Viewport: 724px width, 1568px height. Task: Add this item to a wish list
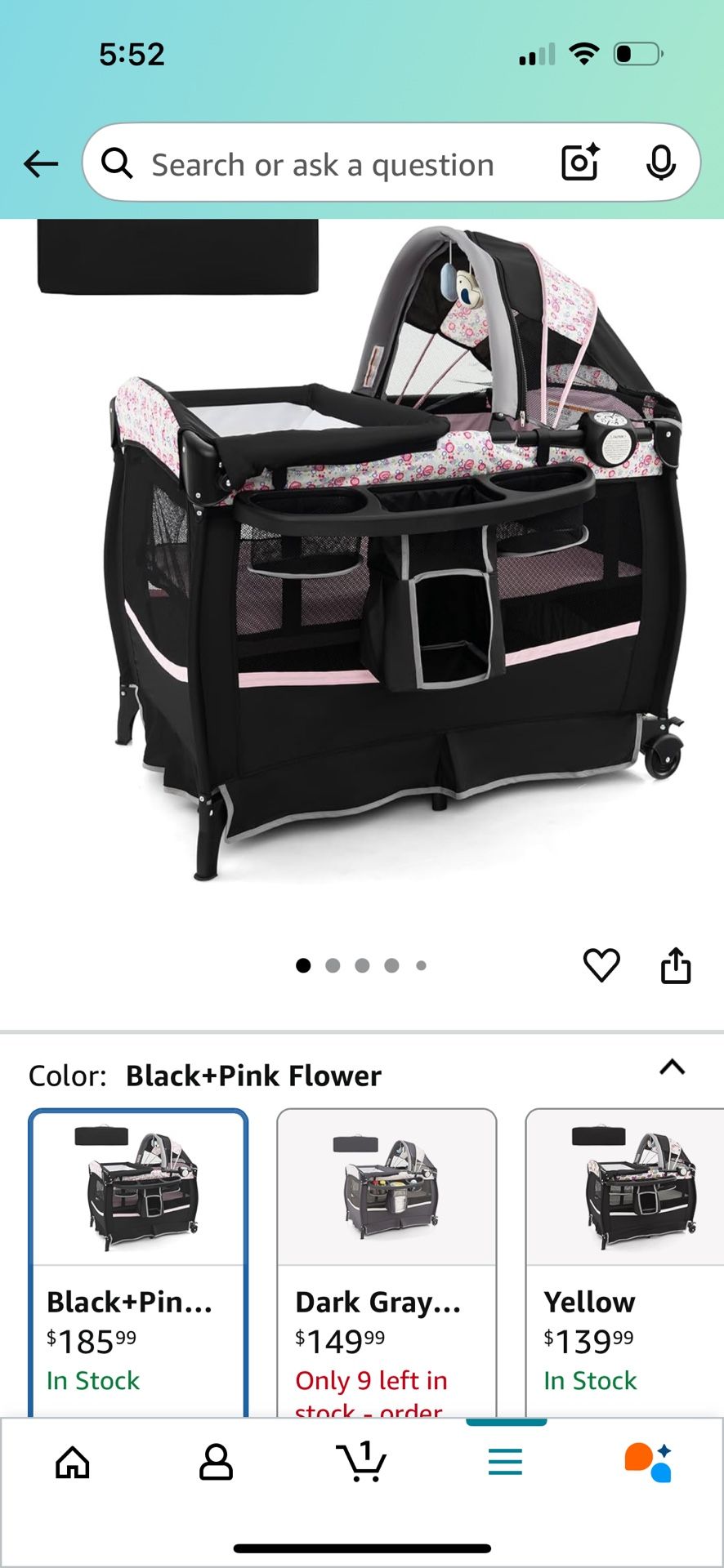(x=601, y=965)
